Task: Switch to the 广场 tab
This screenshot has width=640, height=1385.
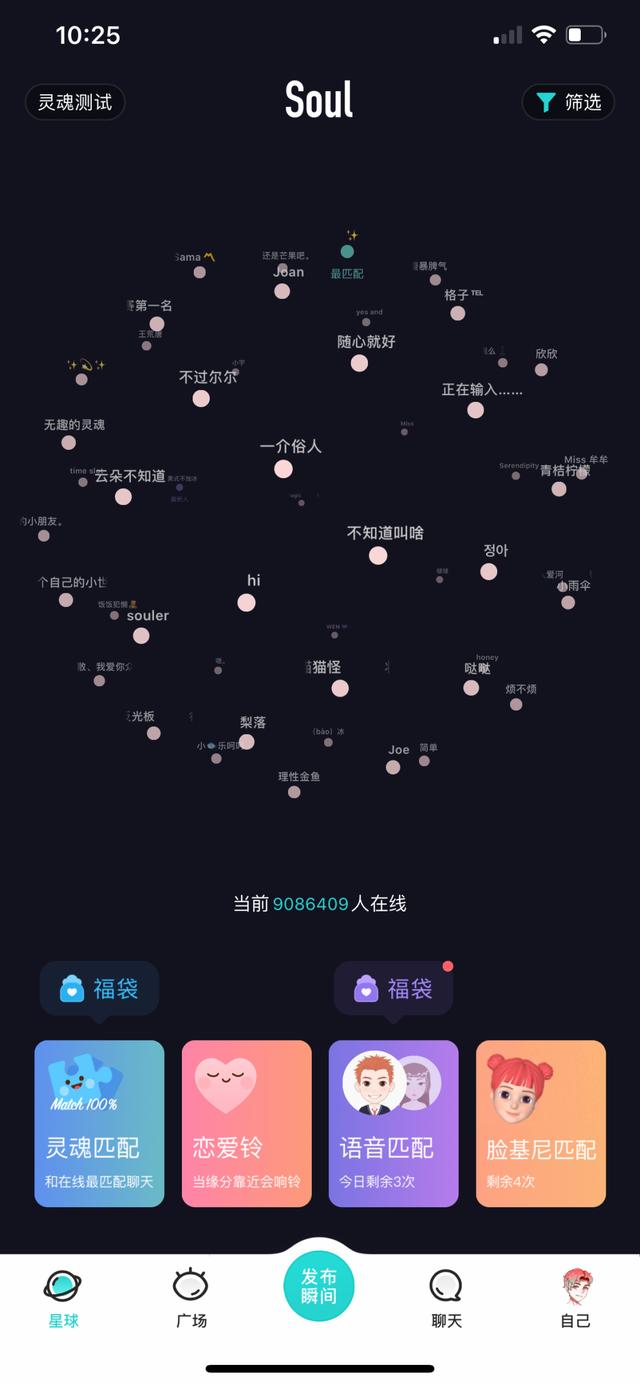Action: [x=191, y=1297]
